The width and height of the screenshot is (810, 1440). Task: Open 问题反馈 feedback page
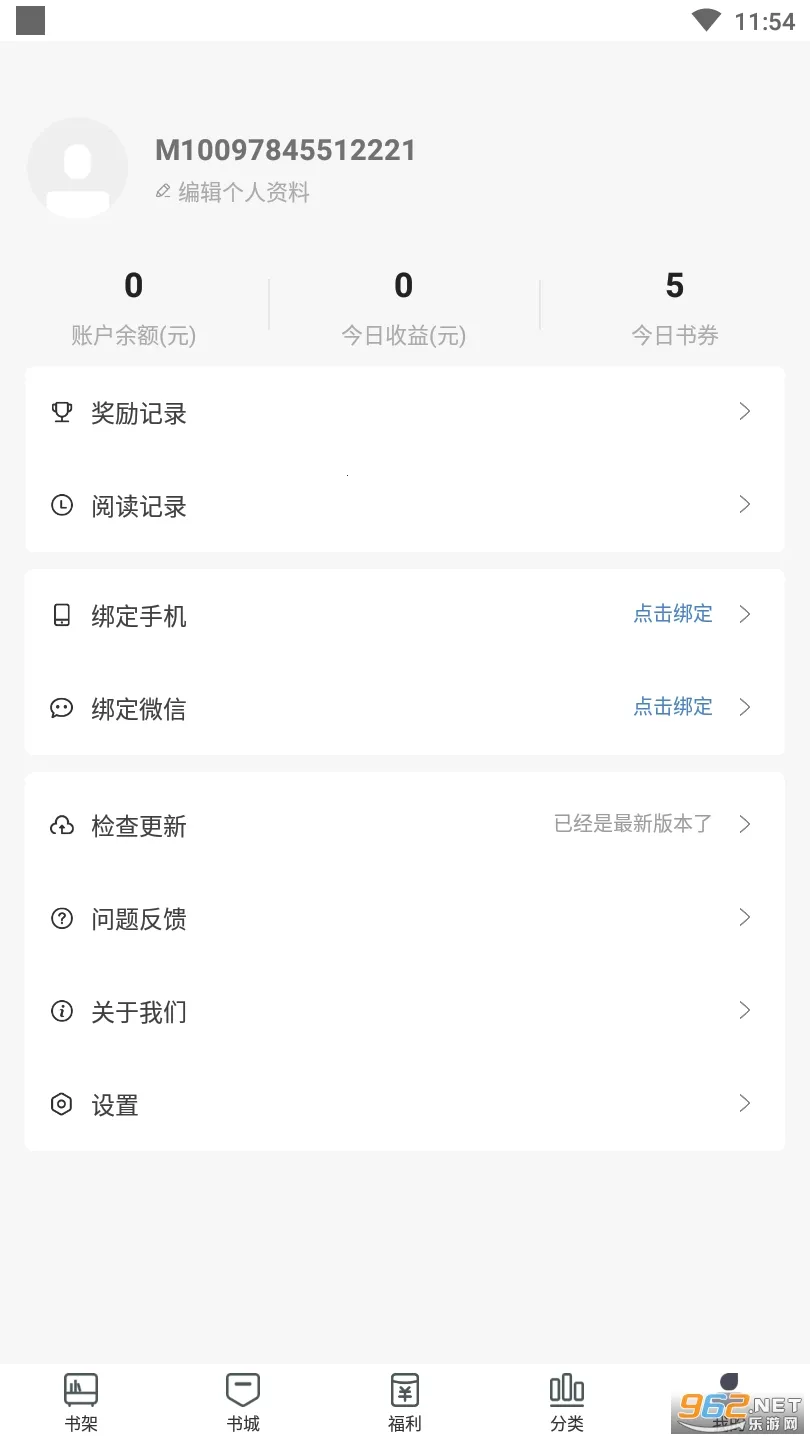[404, 918]
